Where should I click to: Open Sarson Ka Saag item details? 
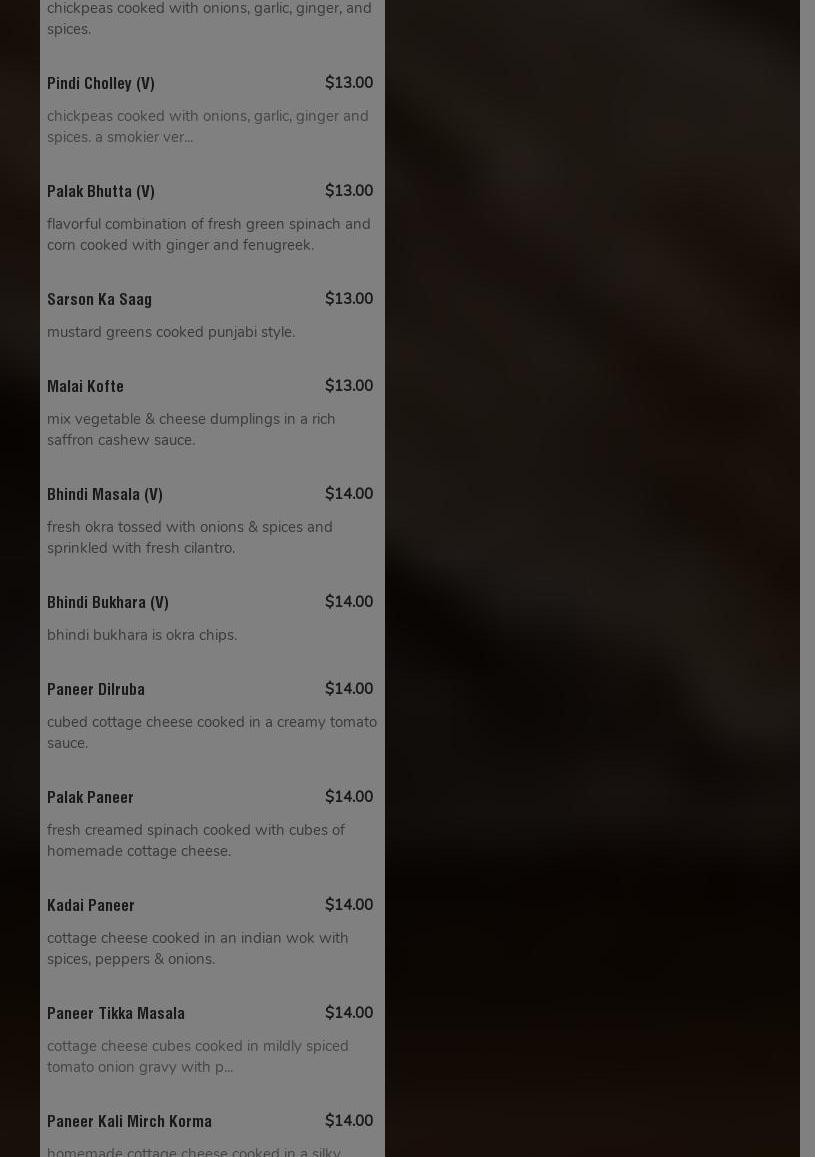(100, 299)
